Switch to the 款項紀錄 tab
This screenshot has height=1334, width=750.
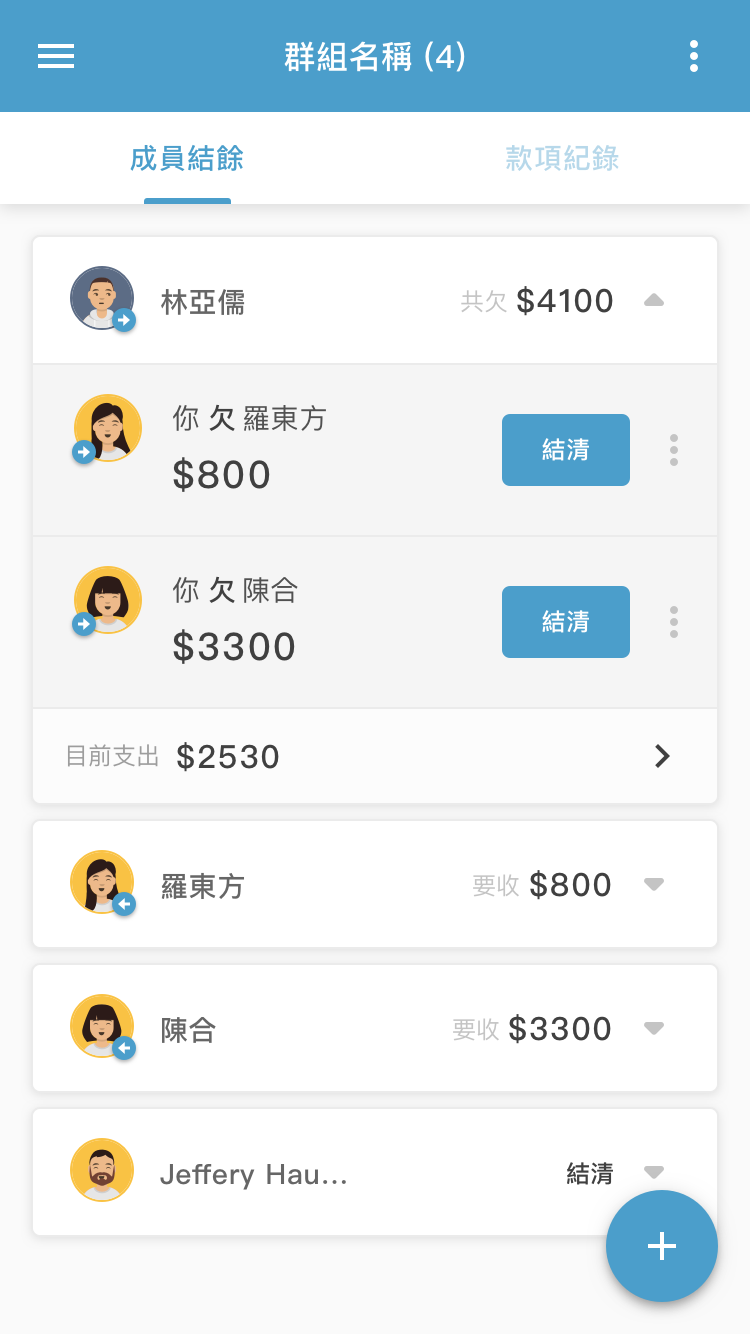(x=562, y=158)
